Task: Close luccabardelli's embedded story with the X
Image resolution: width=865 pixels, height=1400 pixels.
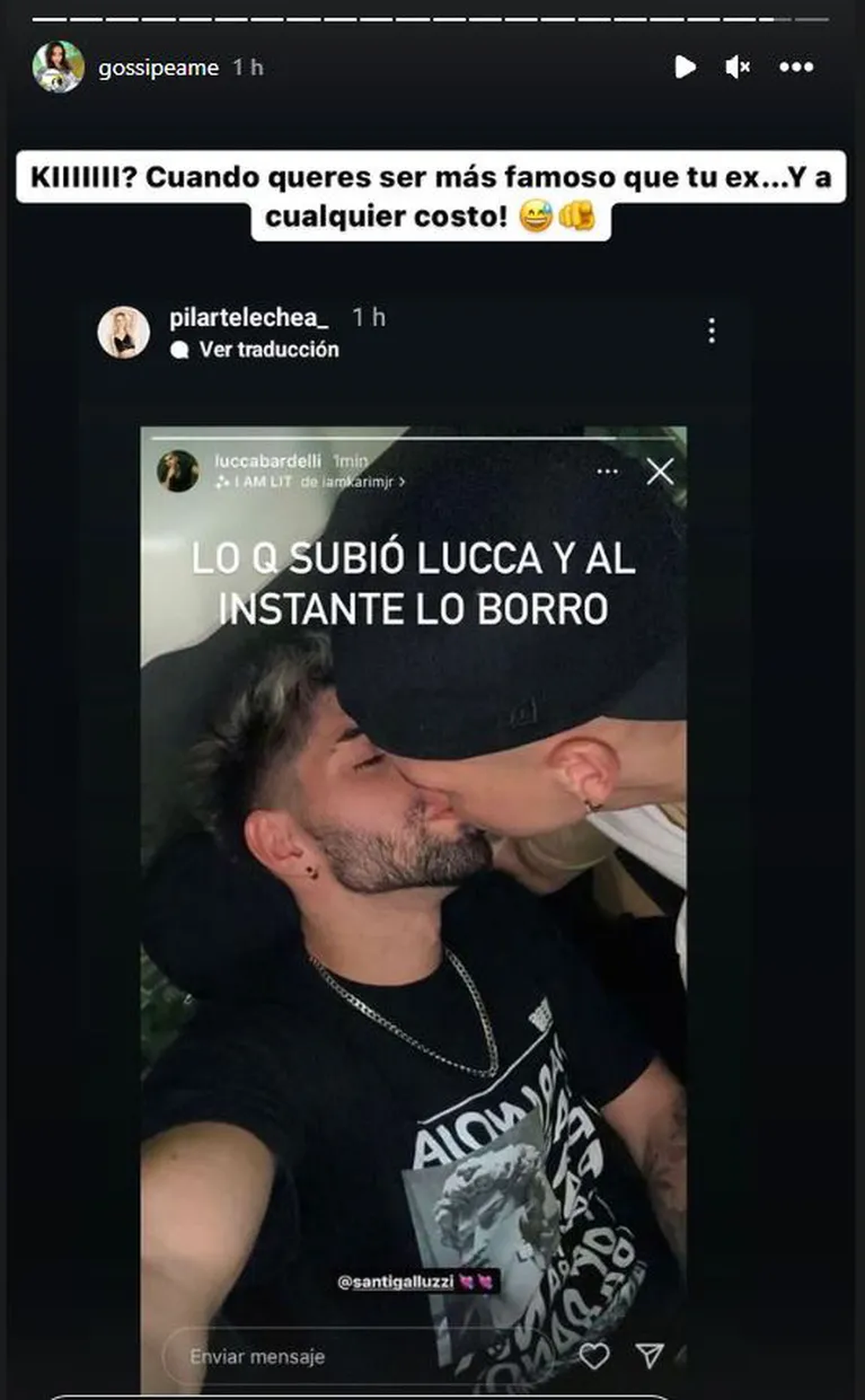Action: [660, 471]
